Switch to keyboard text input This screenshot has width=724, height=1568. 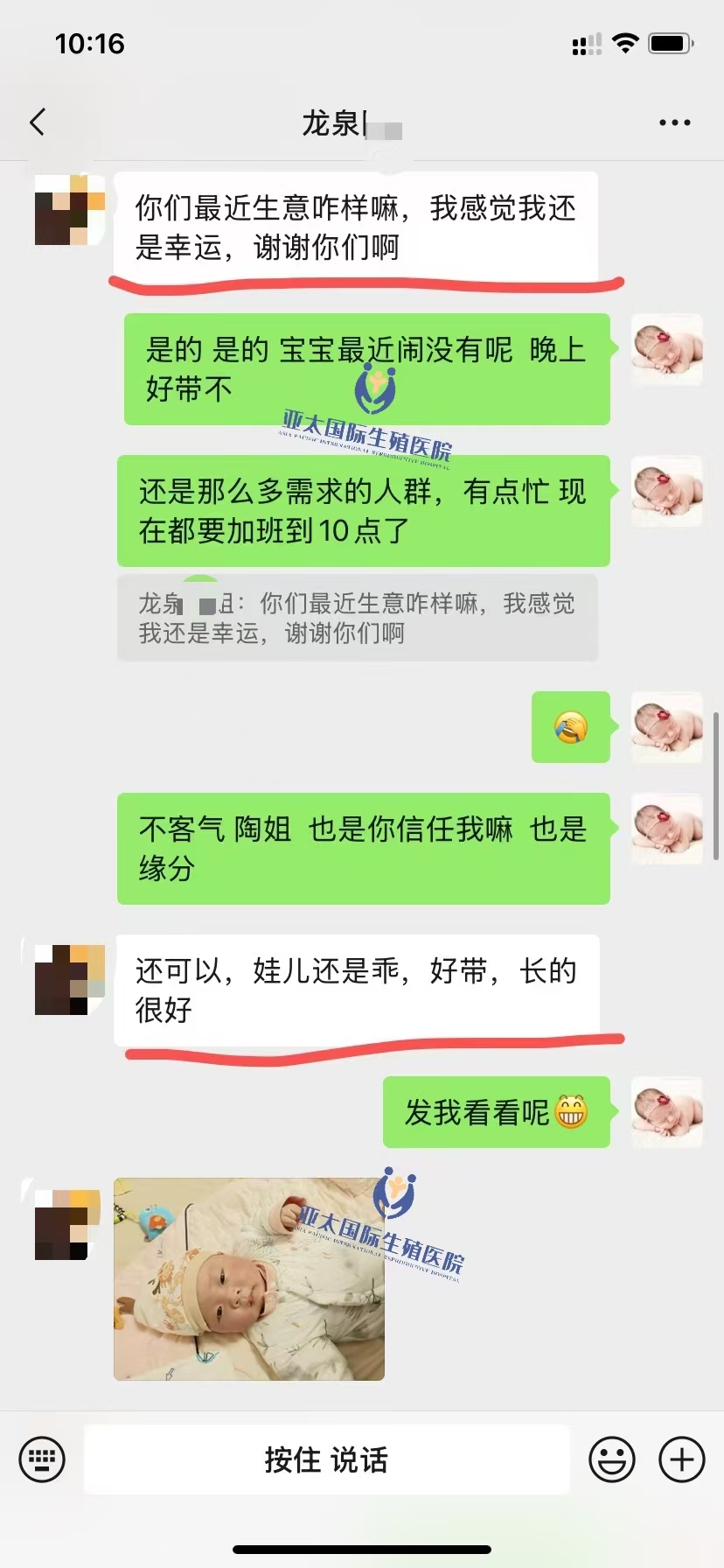tap(42, 1459)
